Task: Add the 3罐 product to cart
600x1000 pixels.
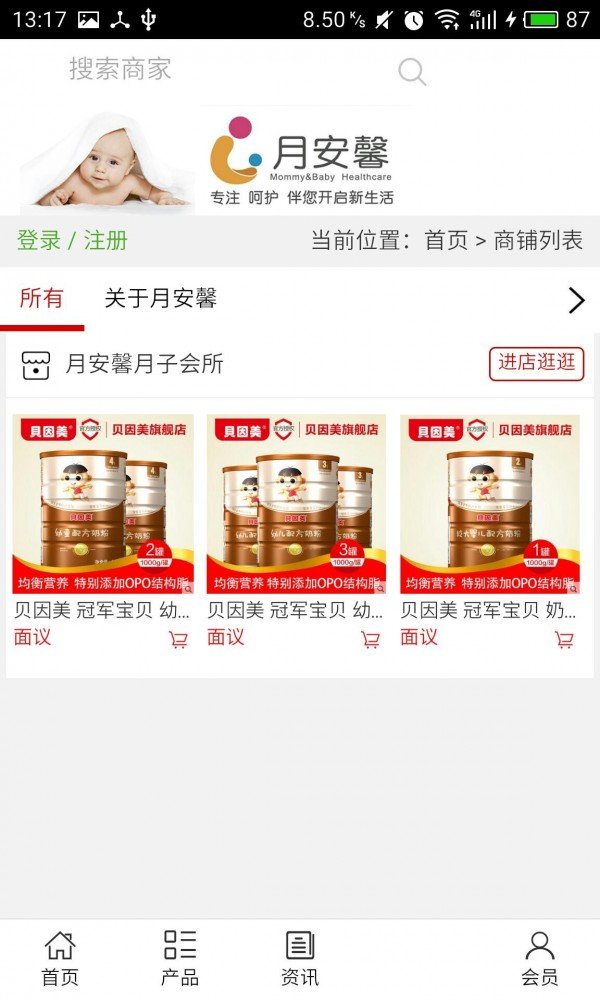Action: 371,640
